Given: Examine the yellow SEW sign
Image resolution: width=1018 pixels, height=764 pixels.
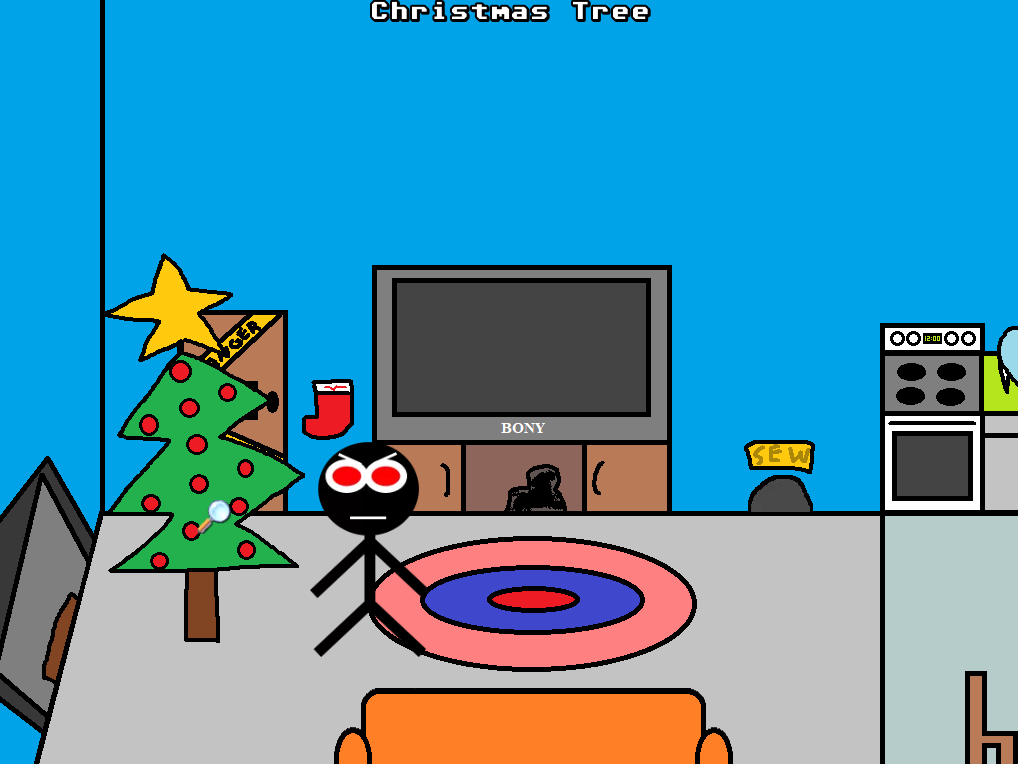Looking at the screenshot, I should click(x=780, y=456).
